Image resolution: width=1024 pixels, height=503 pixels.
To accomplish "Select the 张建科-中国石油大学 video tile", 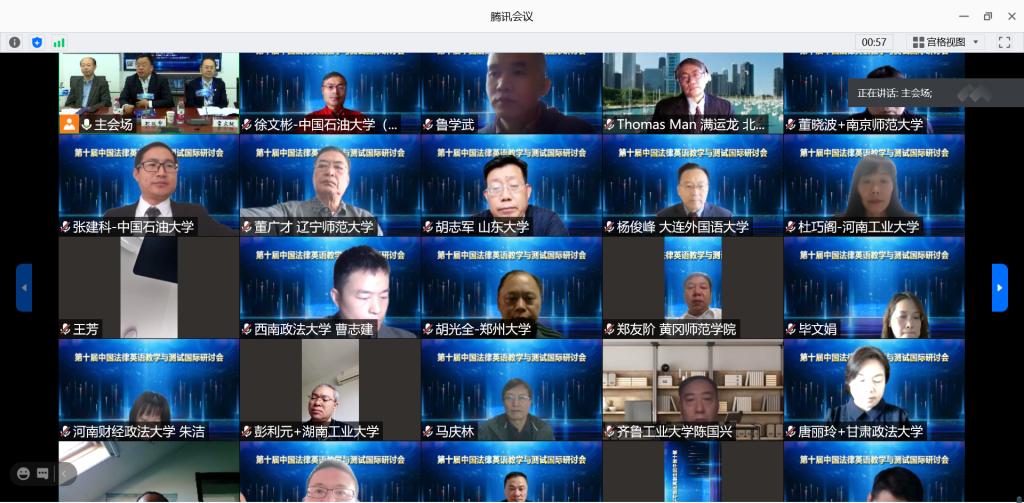I will click(148, 185).
